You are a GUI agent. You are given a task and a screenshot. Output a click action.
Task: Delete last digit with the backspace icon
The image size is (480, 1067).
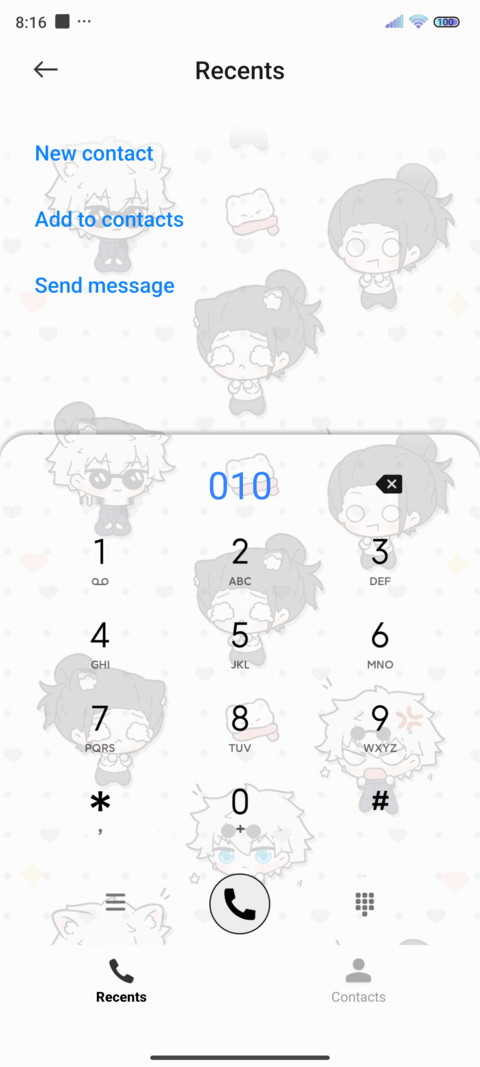(x=389, y=484)
